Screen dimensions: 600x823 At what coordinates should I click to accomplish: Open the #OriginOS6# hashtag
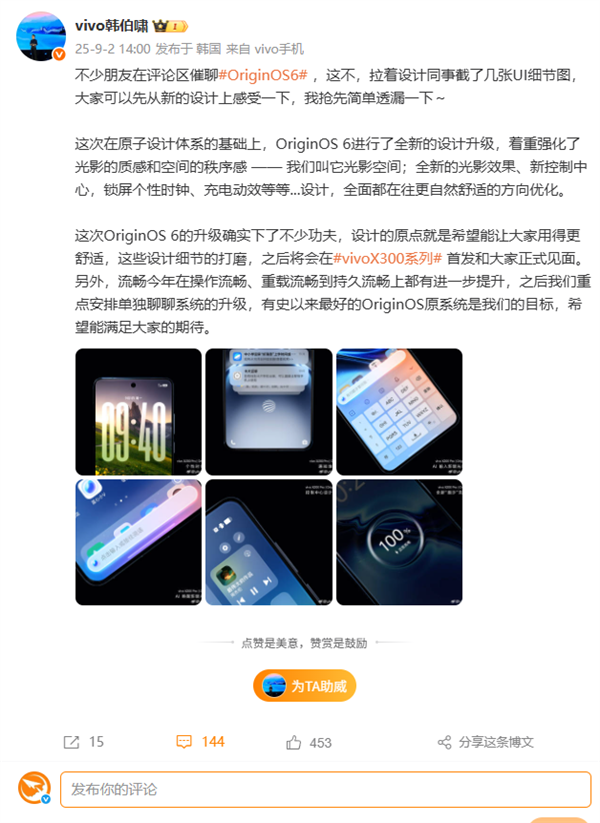pos(268,75)
